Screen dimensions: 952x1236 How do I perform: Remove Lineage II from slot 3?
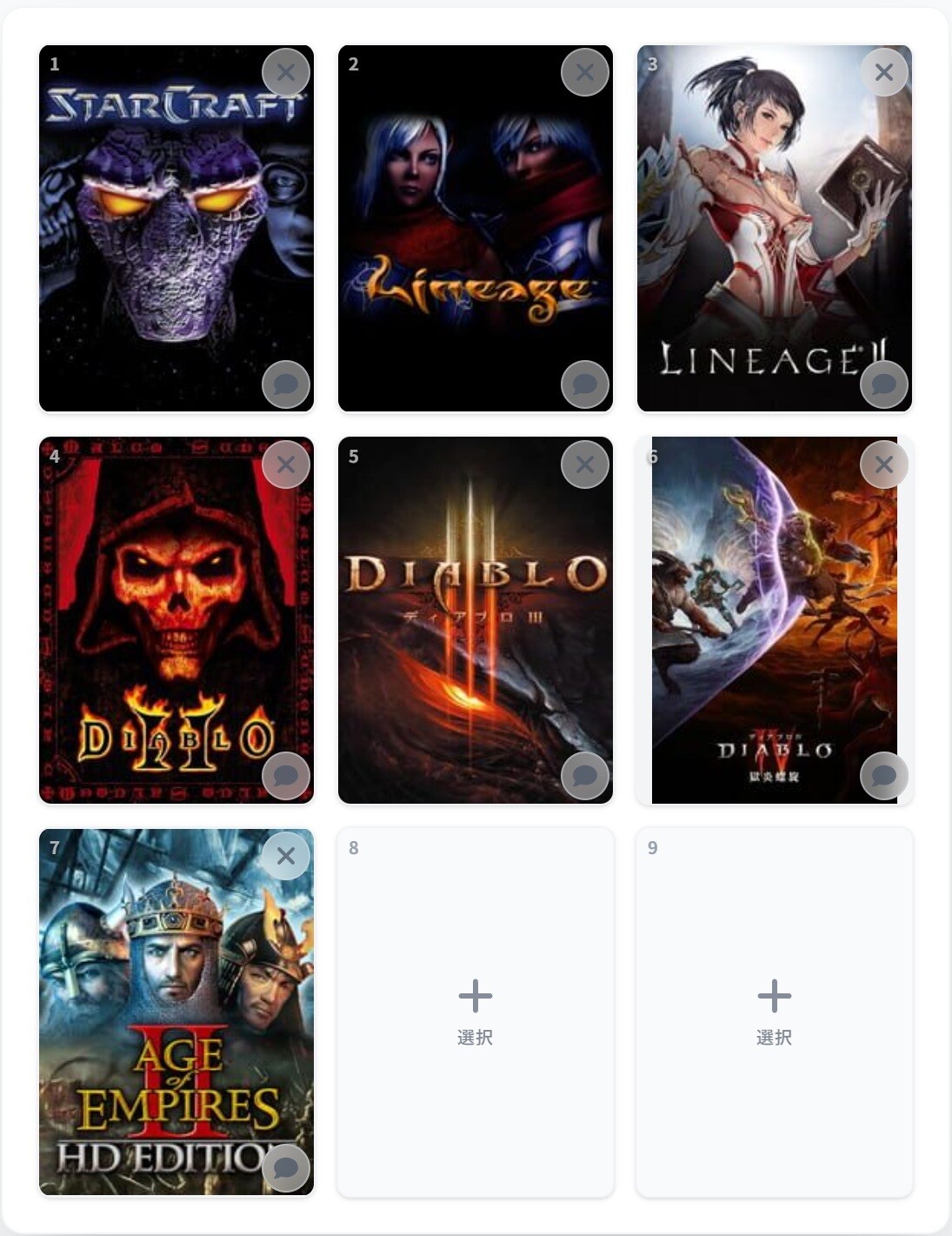[x=884, y=73]
